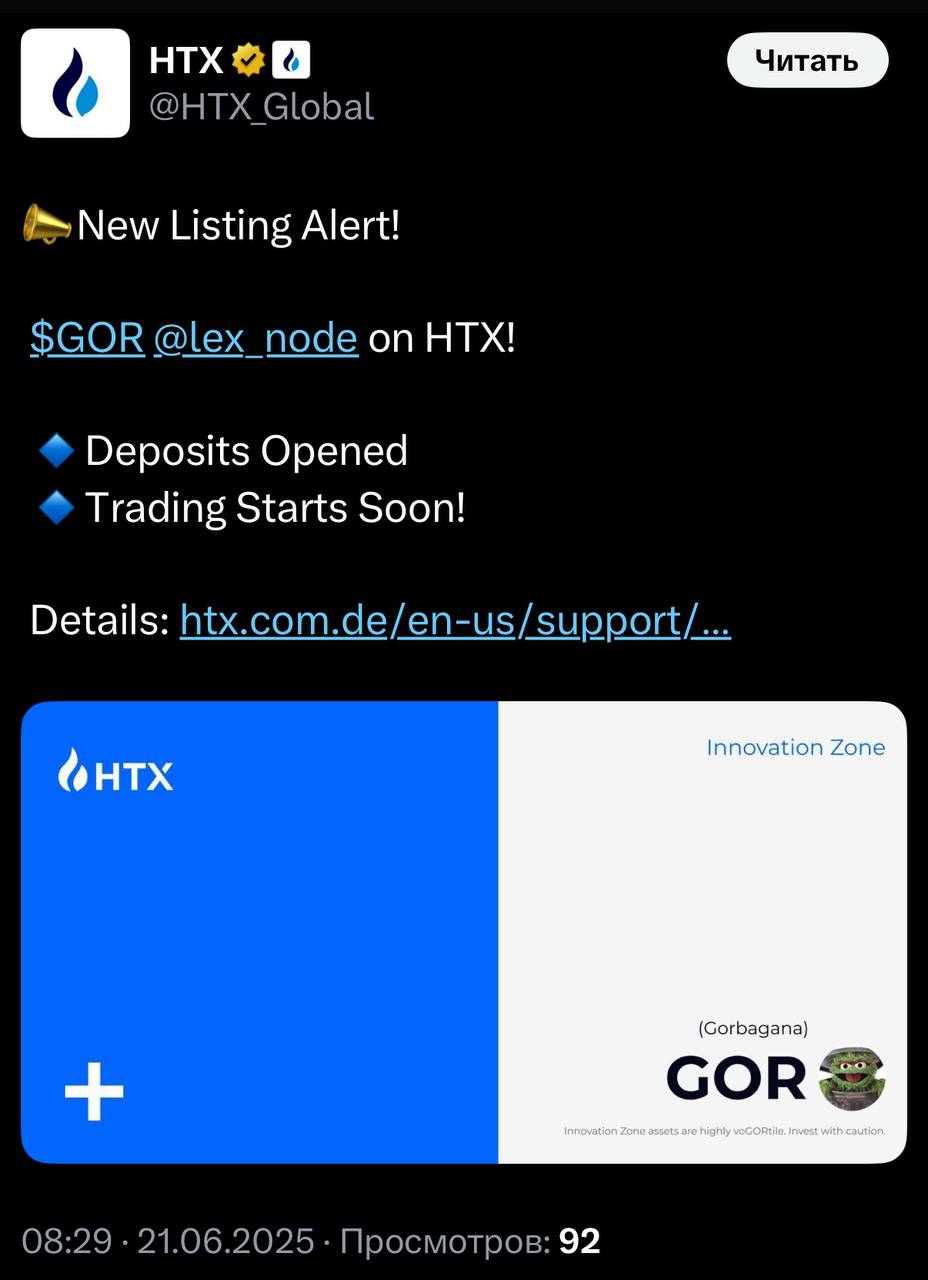Open the htx.com.de details link
Viewport: 928px width, 1280px height.
tap(455, 621)
